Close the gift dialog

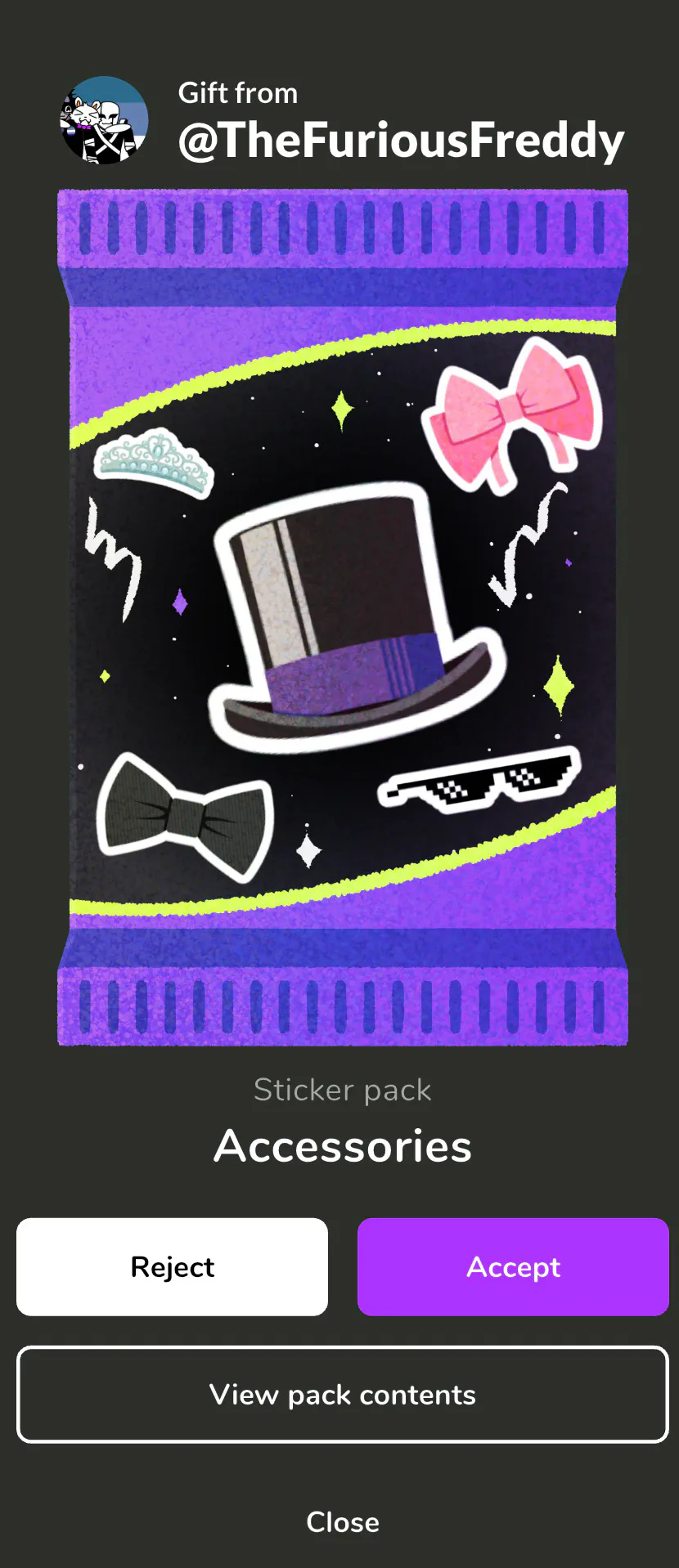[342, 1521]
